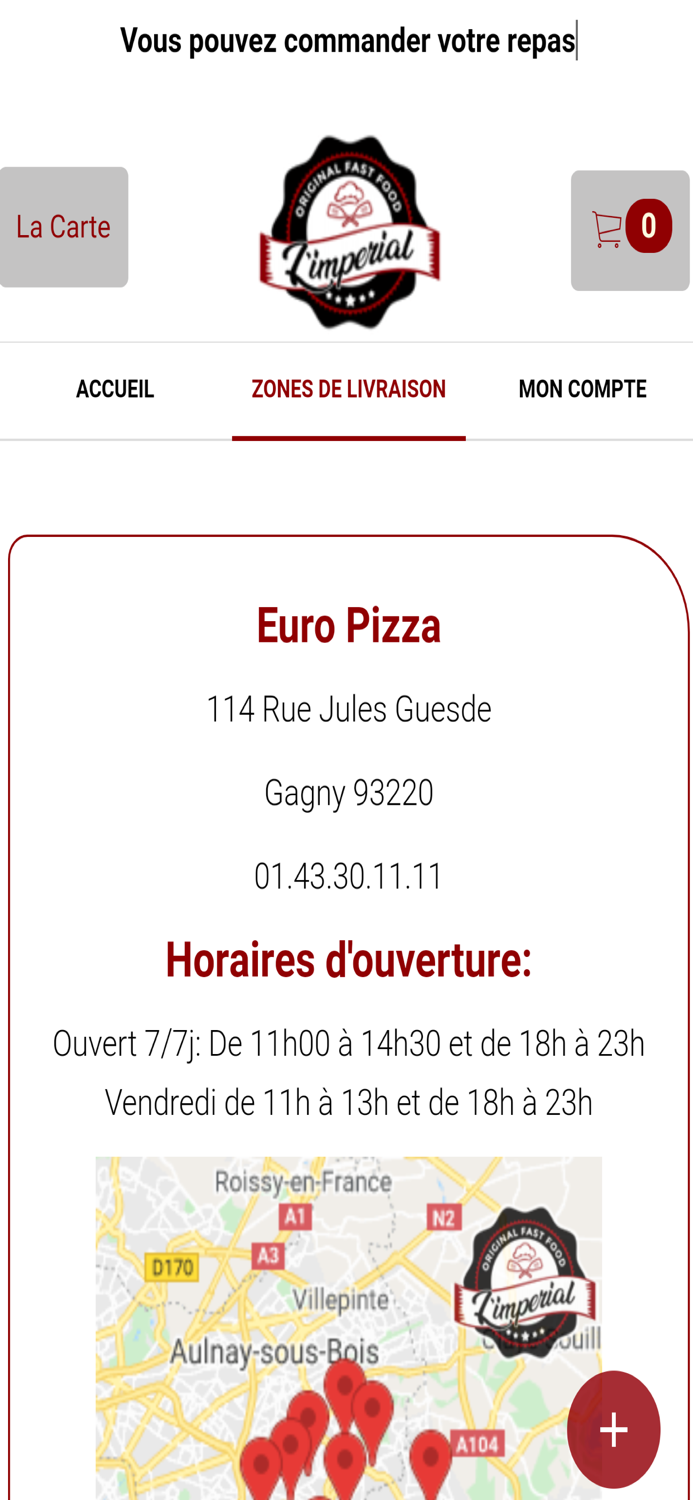
Task: Select the Zones de Livraison tab
Action: [348, 389]
